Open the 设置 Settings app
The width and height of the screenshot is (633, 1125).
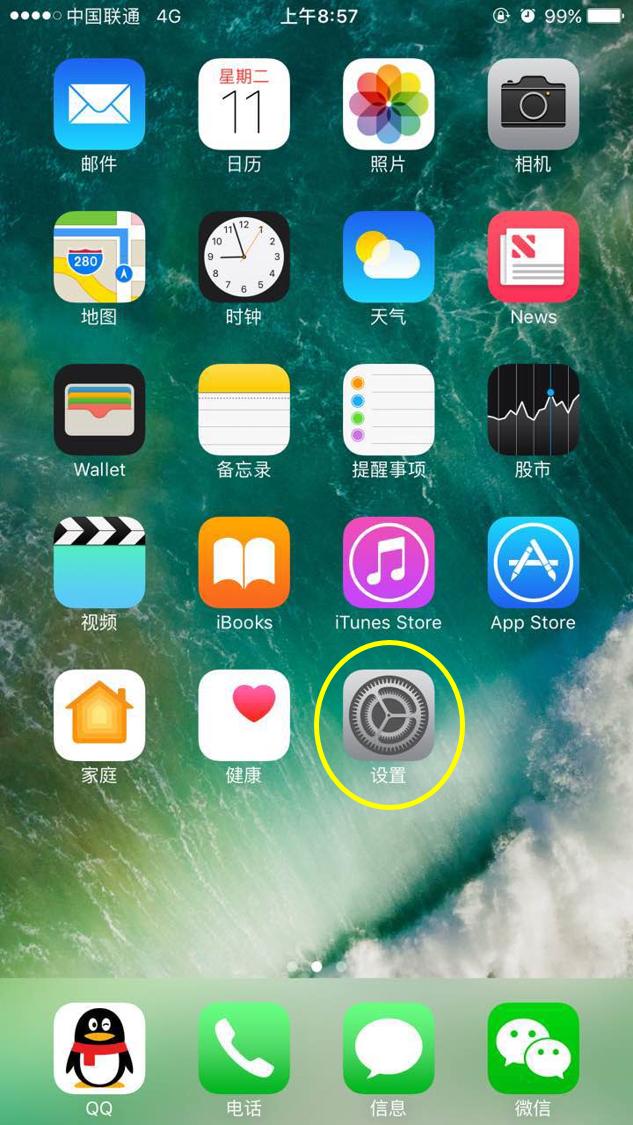(388, 715)
